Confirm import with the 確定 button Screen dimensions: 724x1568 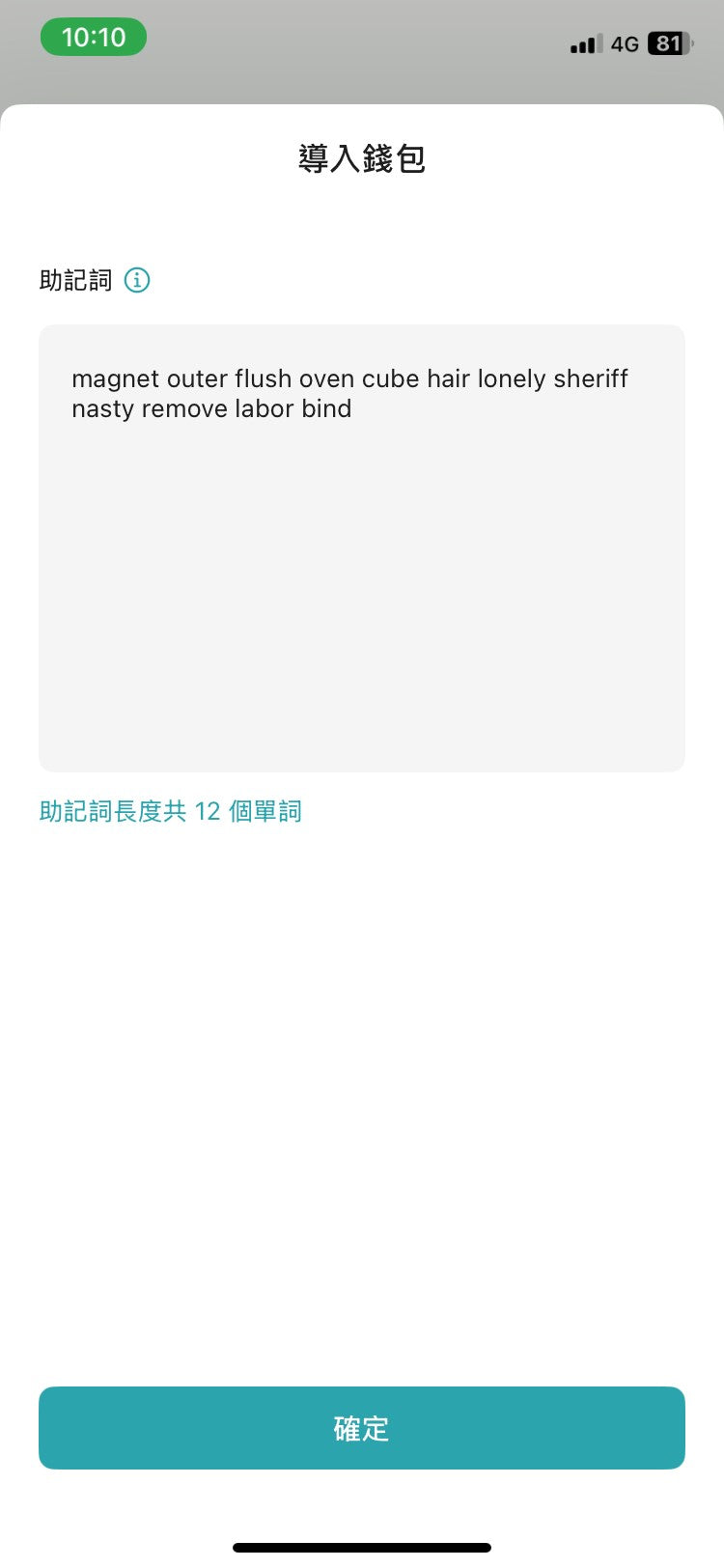(361, 1427)
